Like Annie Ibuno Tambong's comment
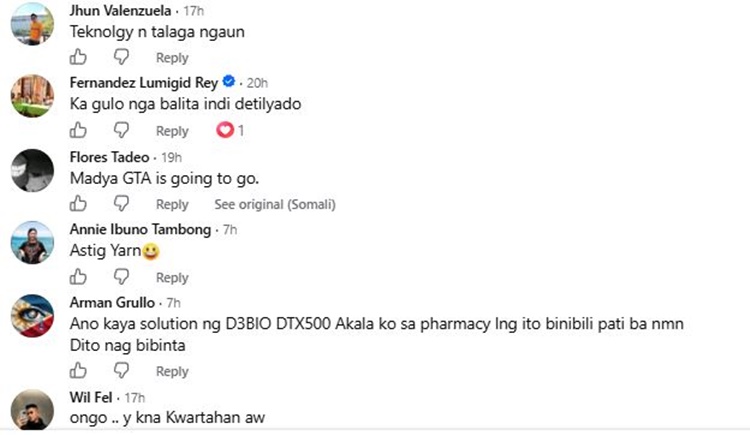Image resolution: width=750 pixels, height=435 pixels. pos(78,277)
